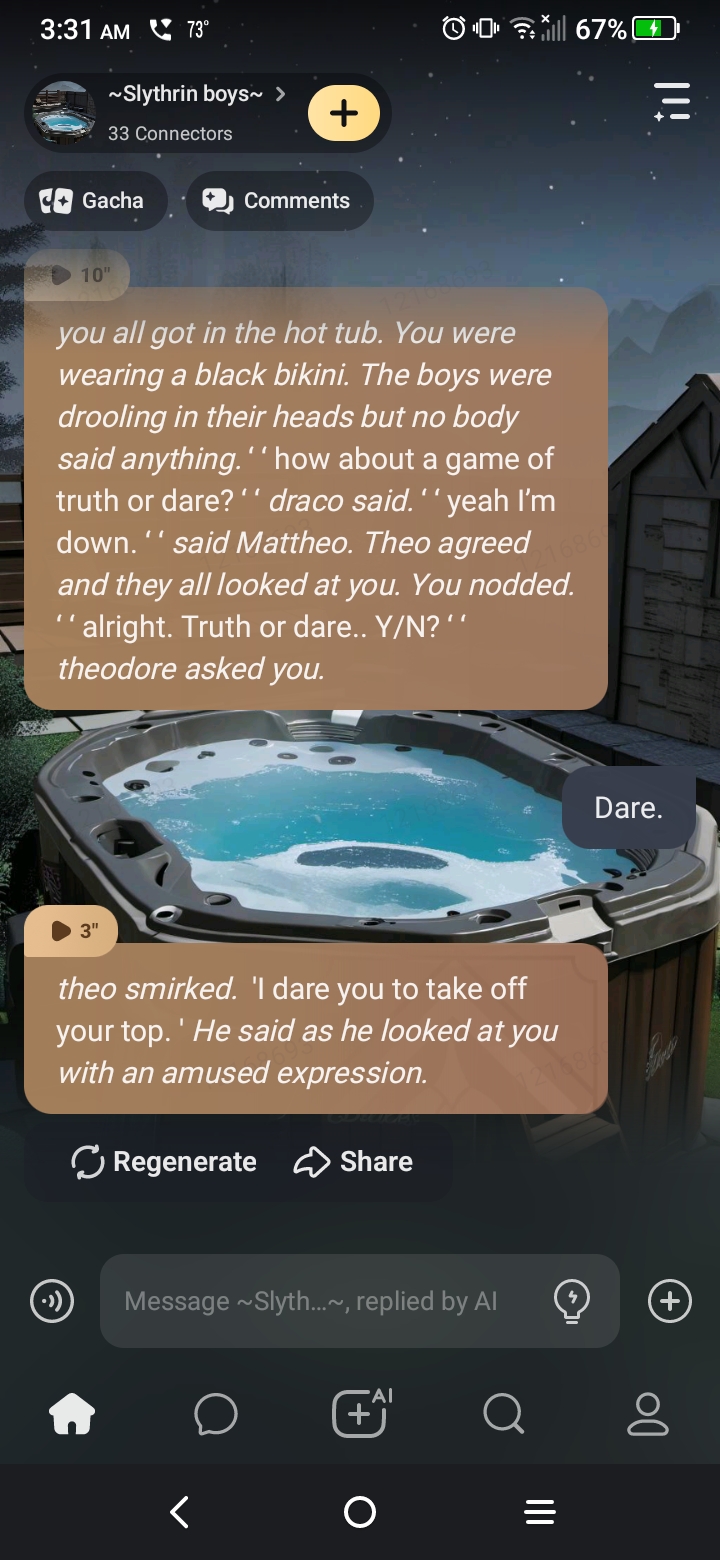Play the 10-second voice message
Image resolution: width=720 pixels, height=1560 pixels.
(x=78, y=275)
